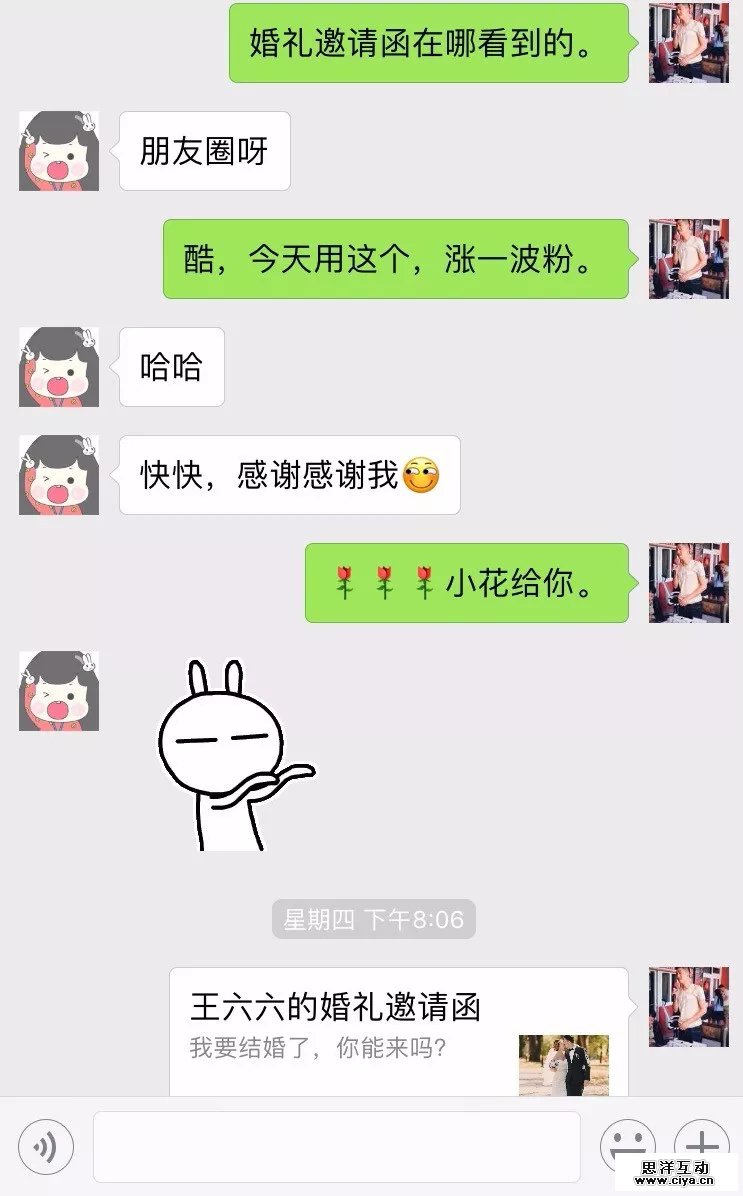Click friend's avatar beside the rabbit sticker
The image size is (743, 1196).
tap(57, 691)
